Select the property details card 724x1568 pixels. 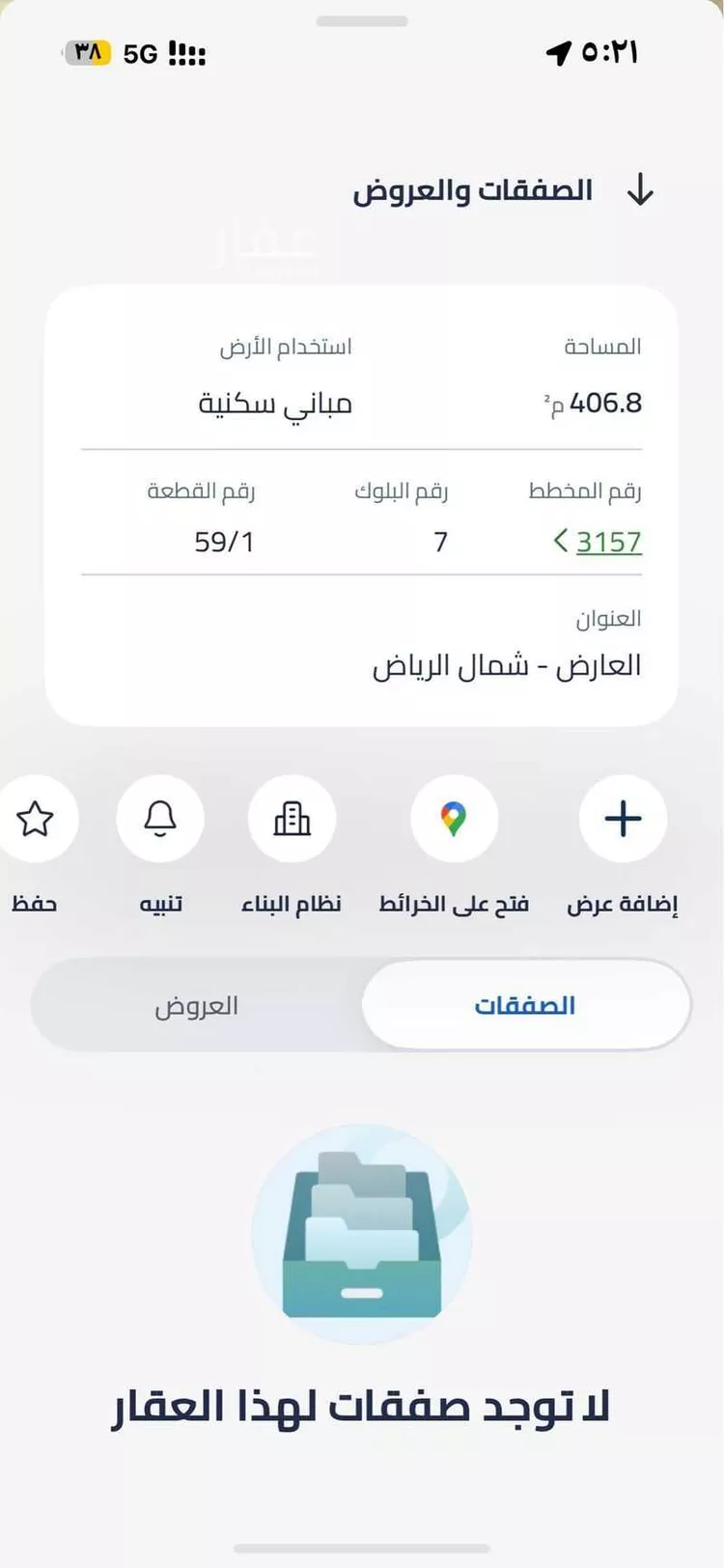pyautogui.click(x=362, y=502)
